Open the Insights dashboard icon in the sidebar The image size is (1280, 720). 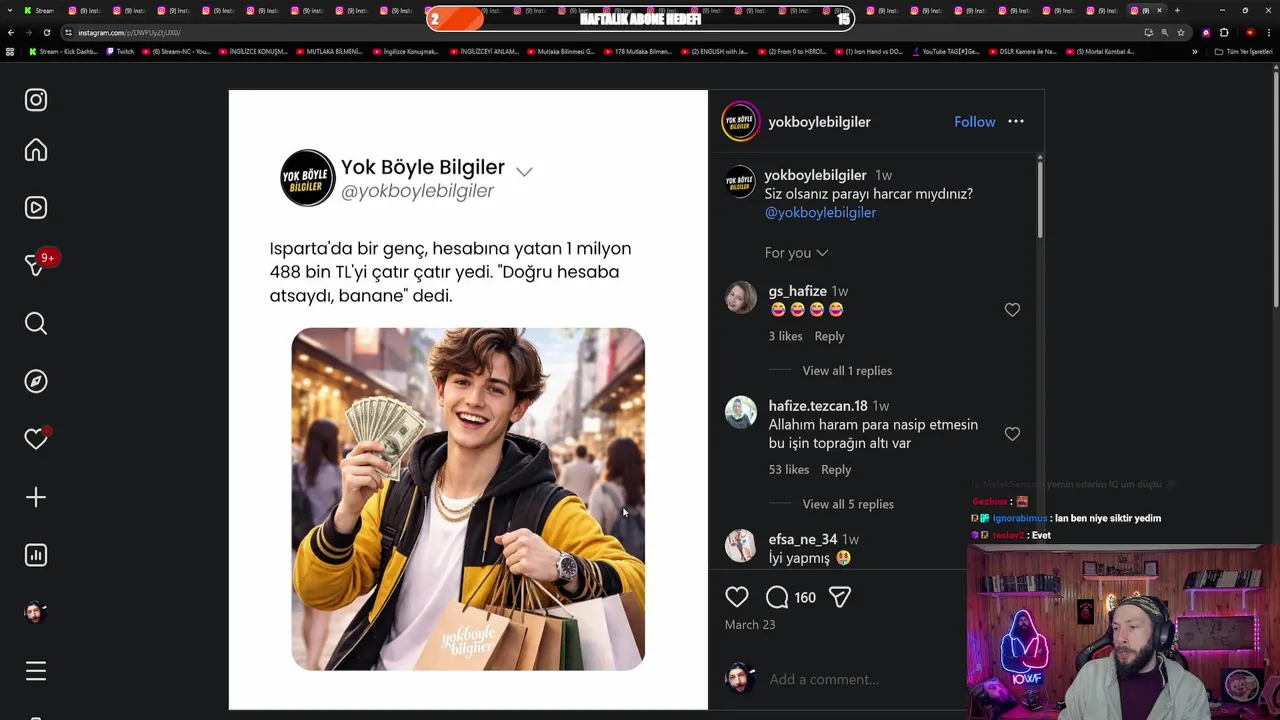(36, 555)
